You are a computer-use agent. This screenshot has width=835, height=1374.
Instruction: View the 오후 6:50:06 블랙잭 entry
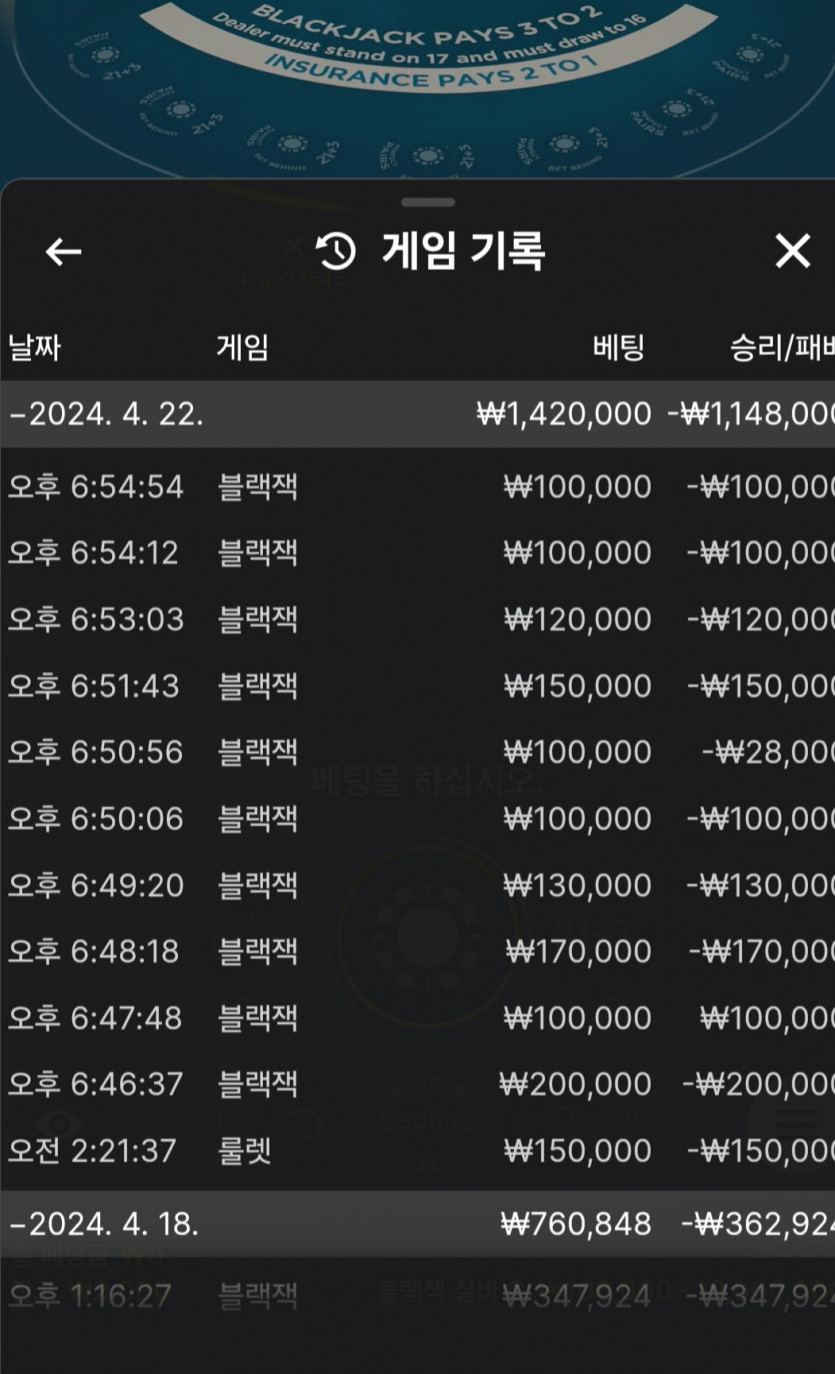pos(417,819)
